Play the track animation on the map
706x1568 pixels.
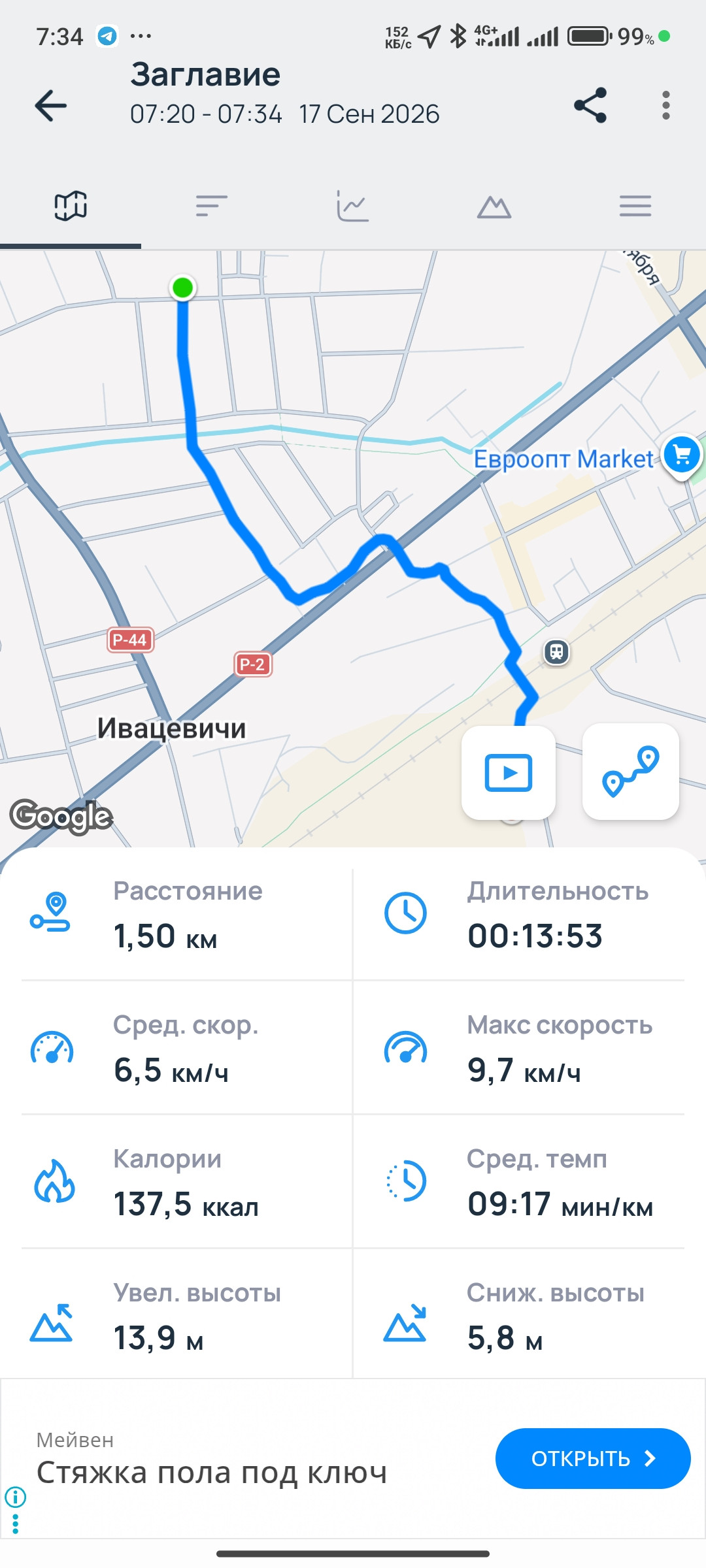tap(509, 772)
